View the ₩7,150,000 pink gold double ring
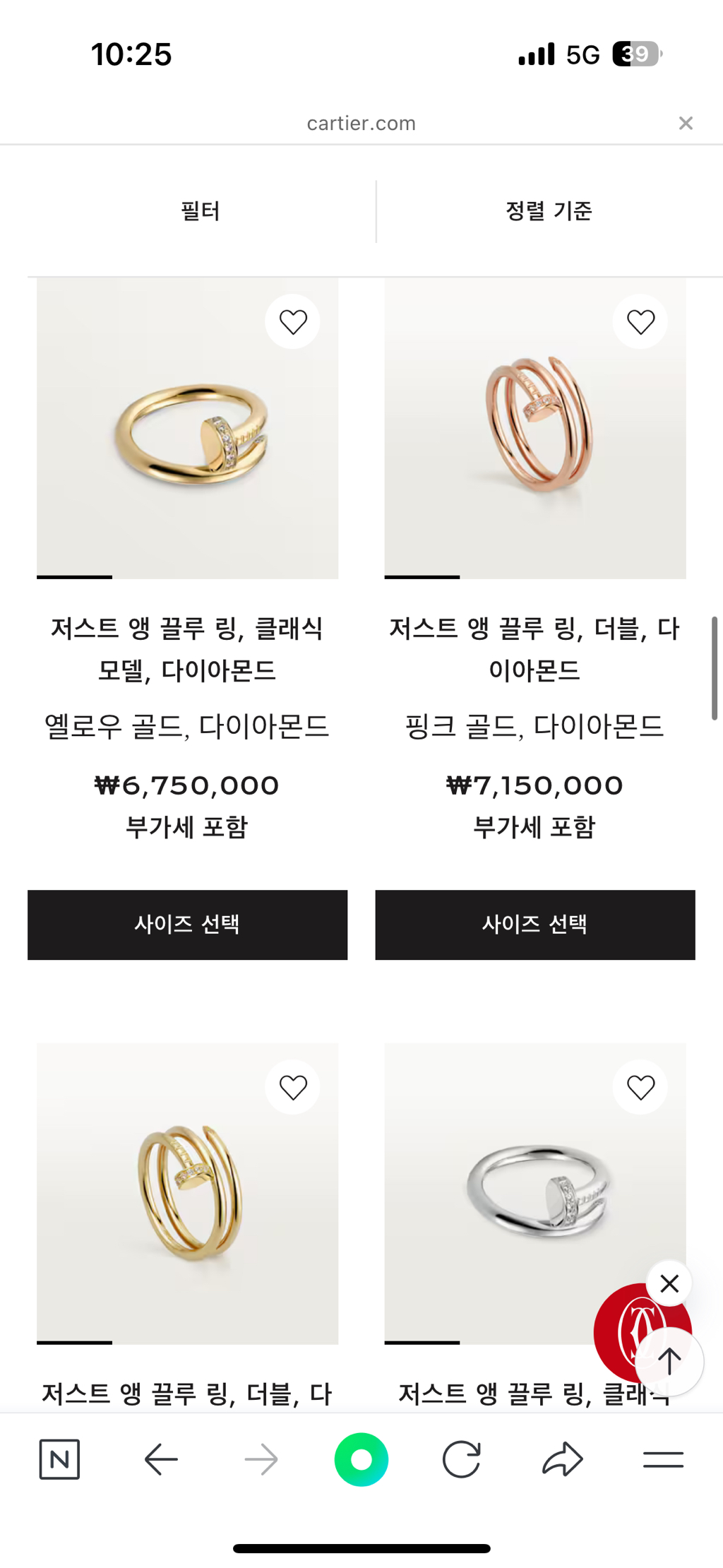The width and height of the screenshot is (723, 1568). coord(534,428)
